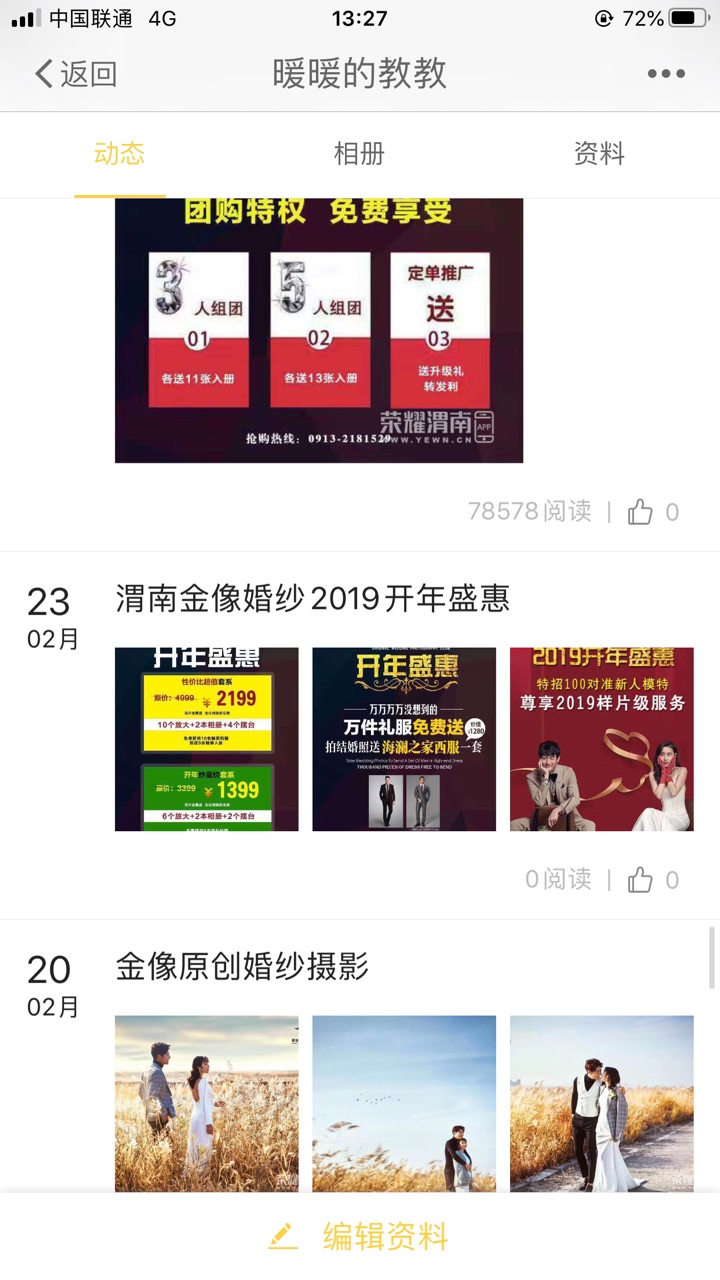Go back with the 返回 button
Image resolution: width=720 pixels, height=1280 pixels.
pos(76,74)
